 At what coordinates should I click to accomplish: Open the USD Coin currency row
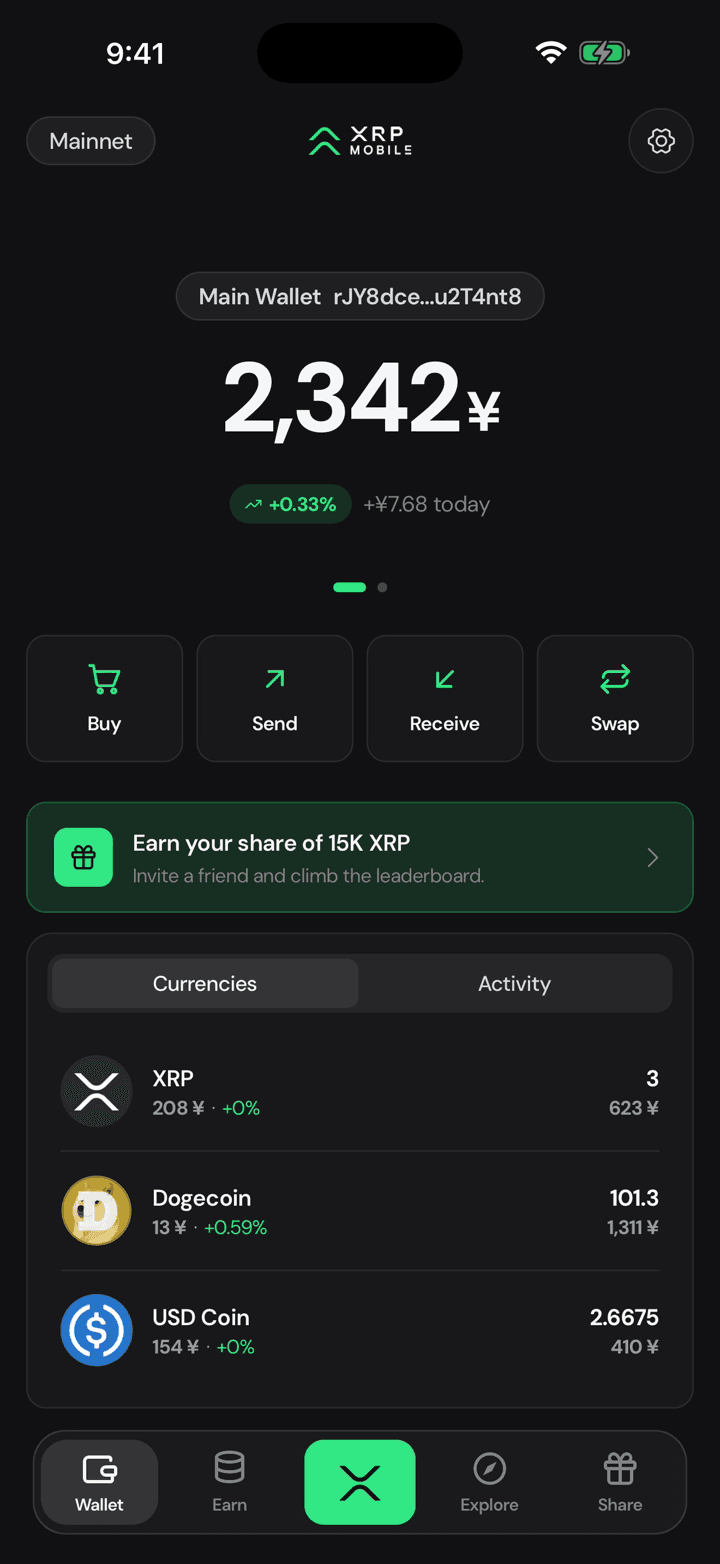click(360, 1331)
